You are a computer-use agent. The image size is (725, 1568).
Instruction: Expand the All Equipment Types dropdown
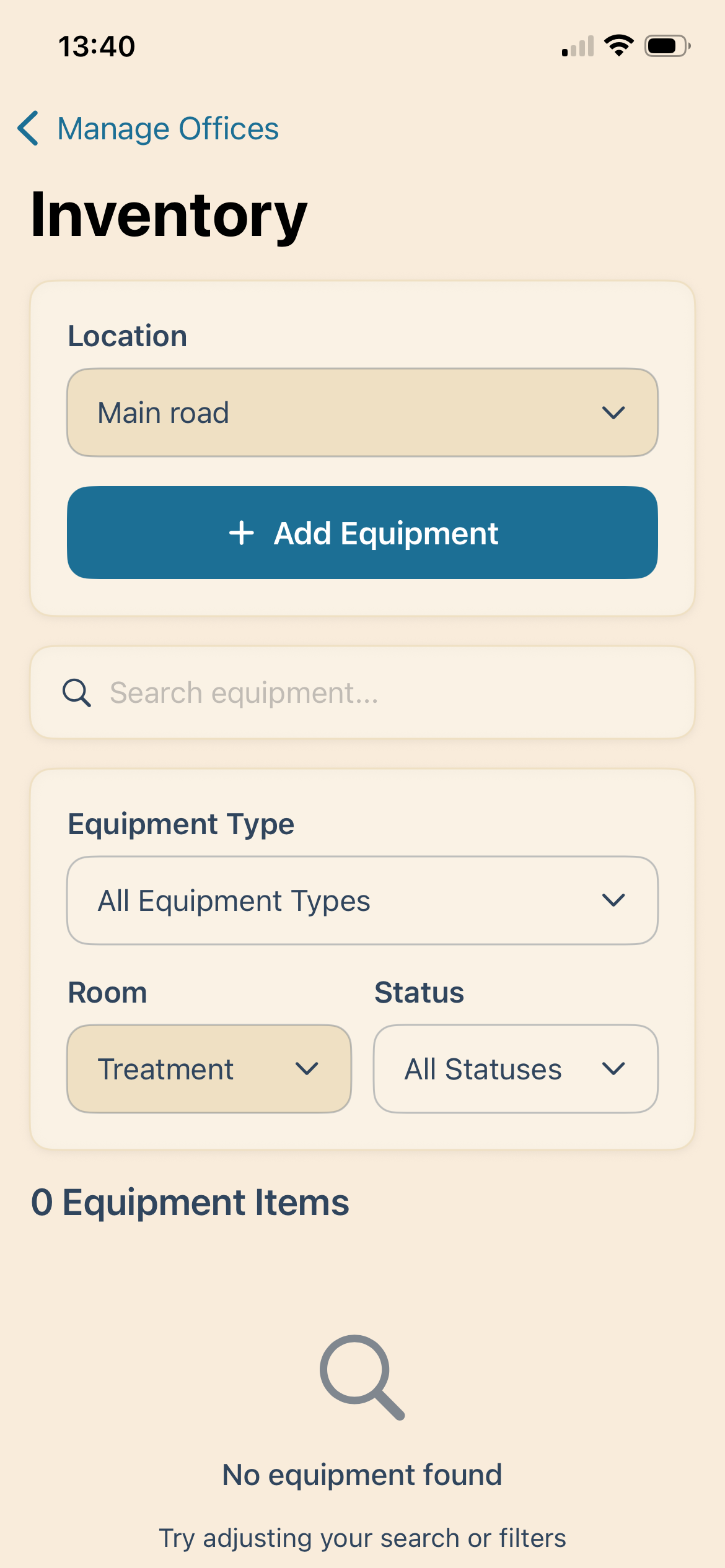362,901
